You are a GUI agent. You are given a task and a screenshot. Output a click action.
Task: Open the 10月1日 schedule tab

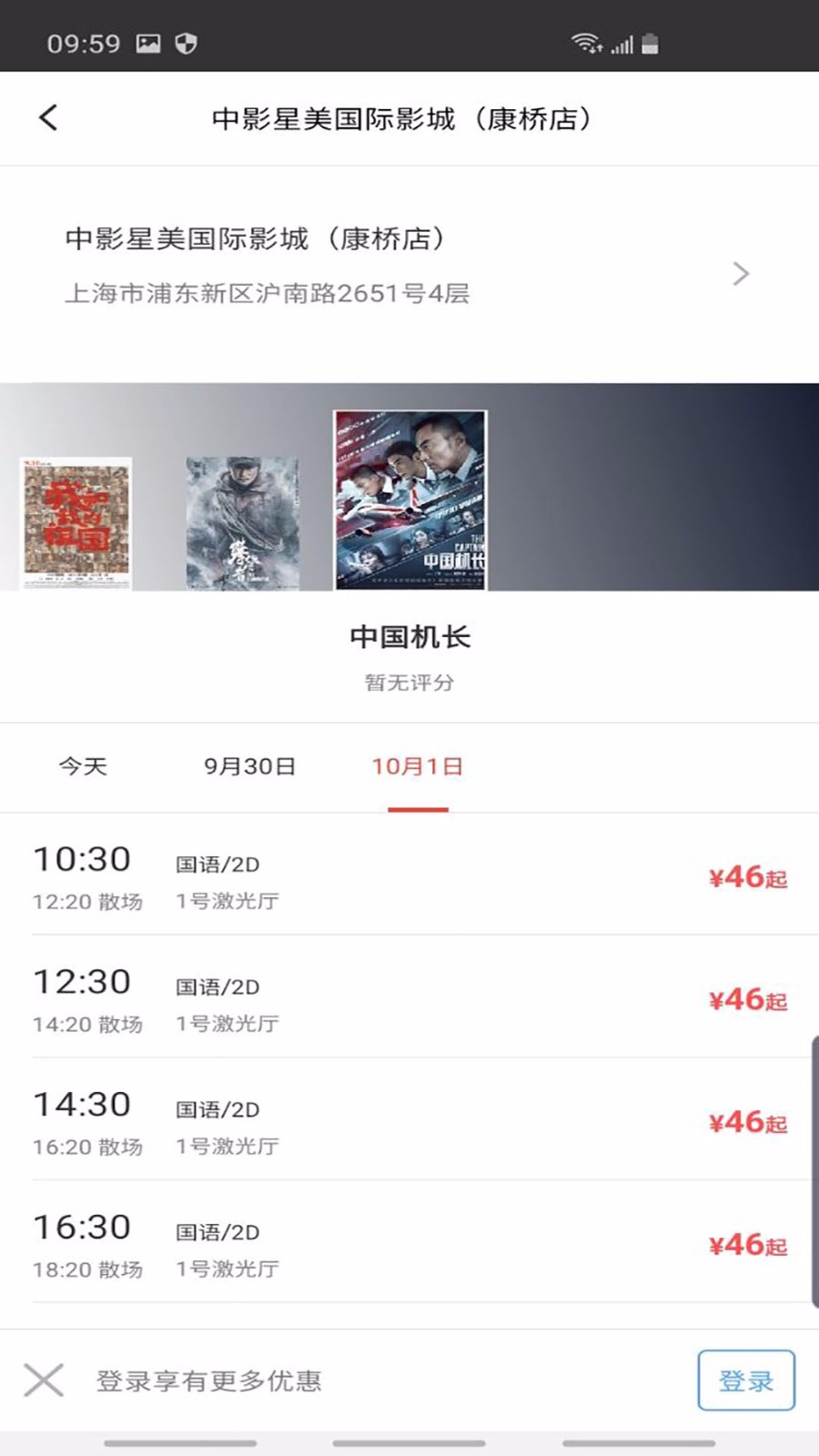click(x=419, y=767)
